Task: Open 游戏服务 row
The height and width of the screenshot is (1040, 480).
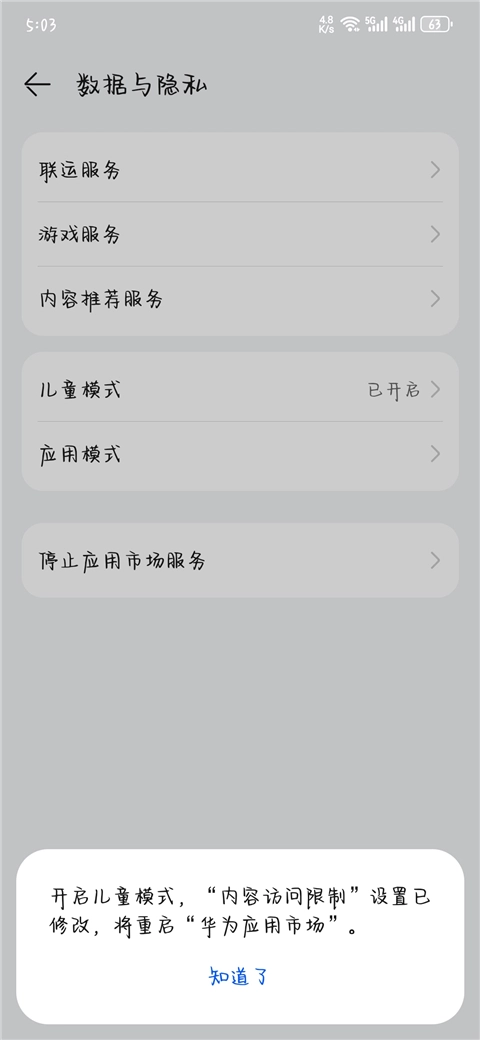Action: [x=240, y=234]
